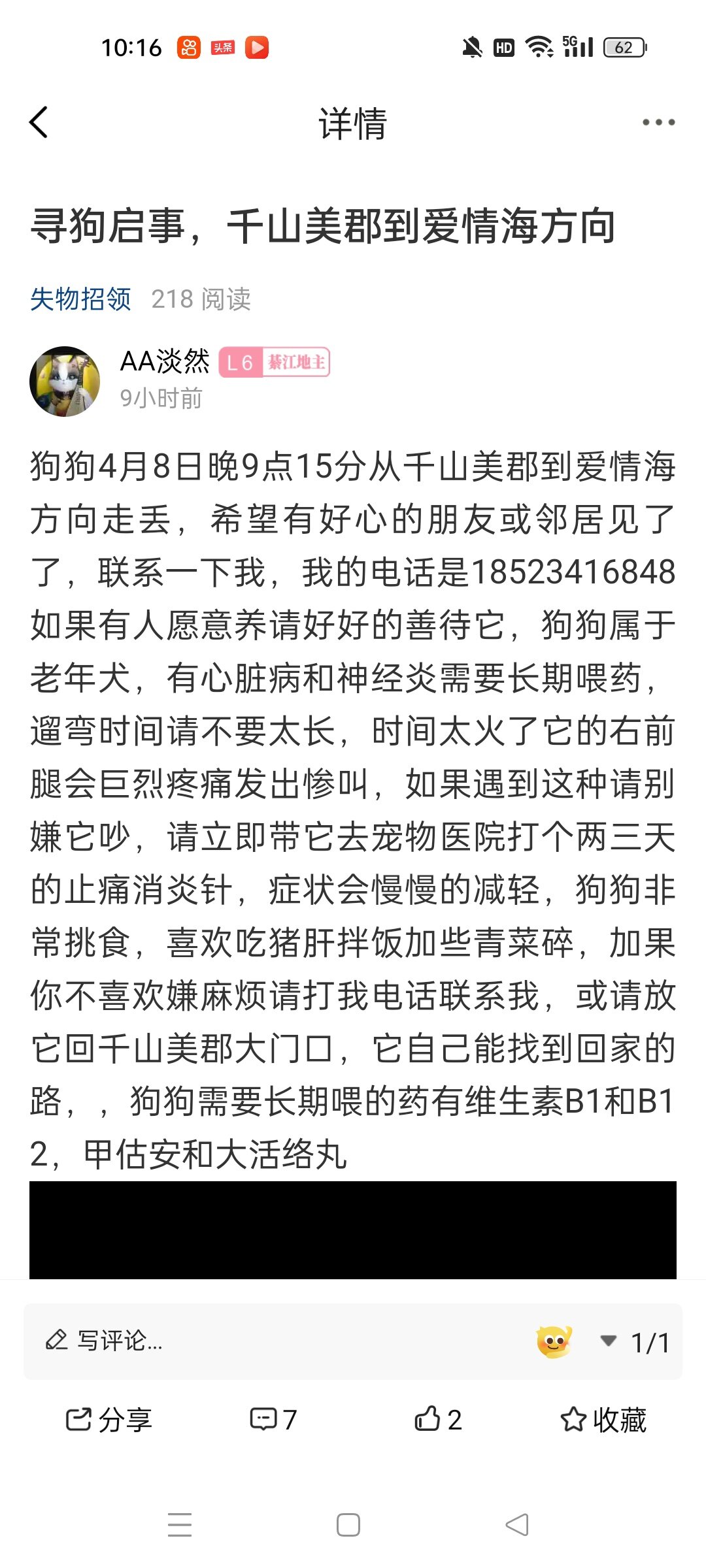Open the three-dot overflow menu
This screenshot has width=706, height=1568.
point(658,122)
